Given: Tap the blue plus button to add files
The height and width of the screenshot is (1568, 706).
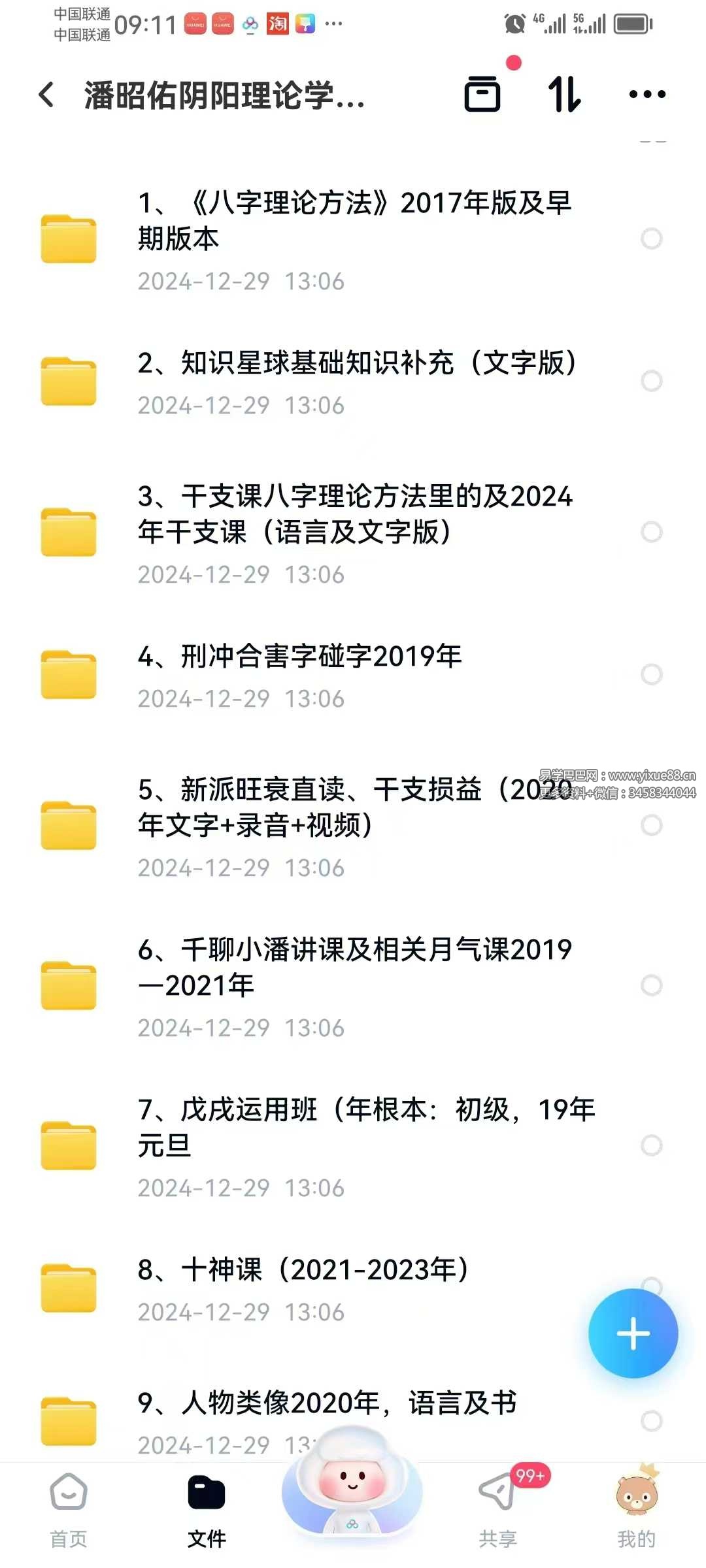Looking at the screenshot, I should click(633, 1333).
